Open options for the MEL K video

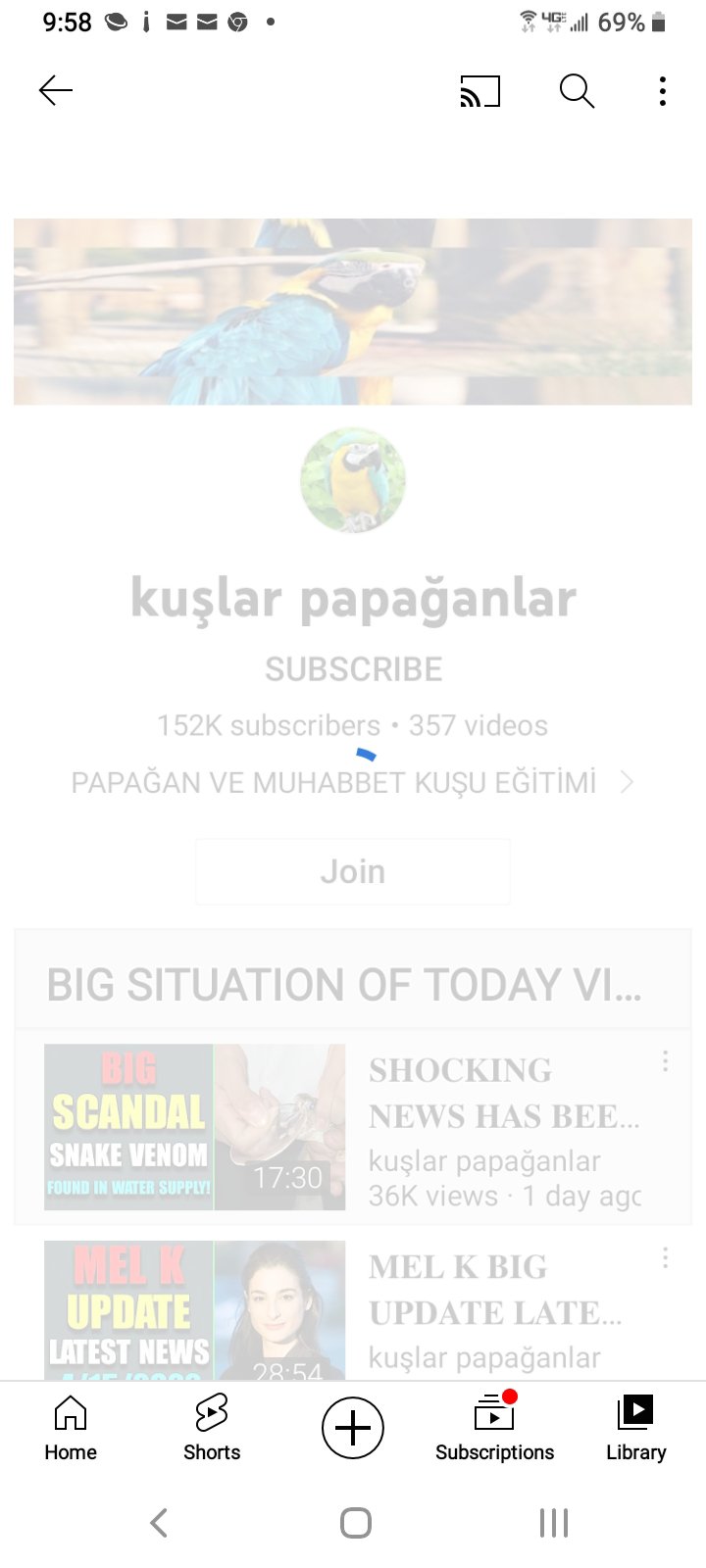pyautogui.click(x=665, y=1258)
